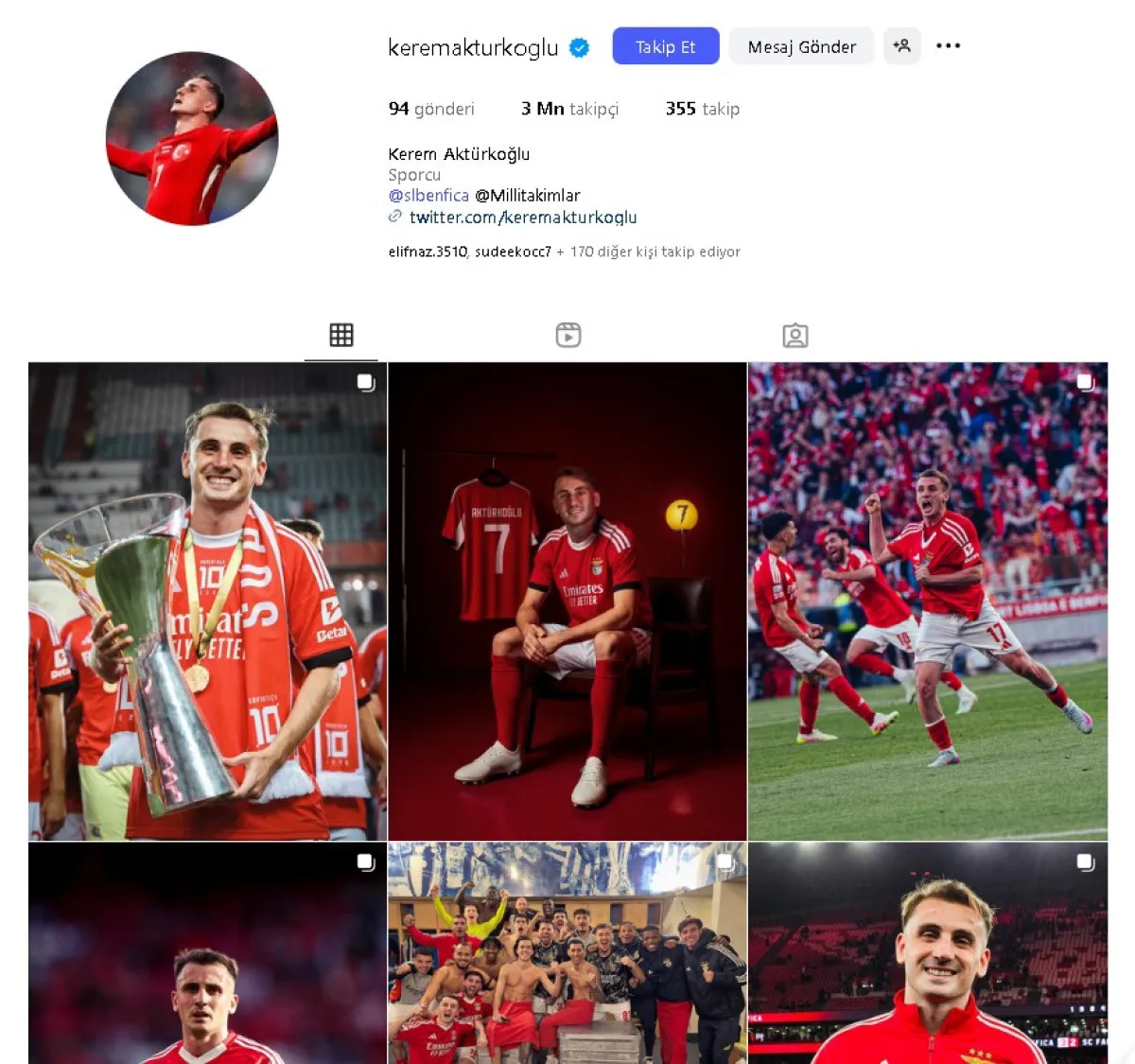Open @slbenfica mention in bio
Image resolution: width=1135 pixels, height=1064 pixels.
428,196
